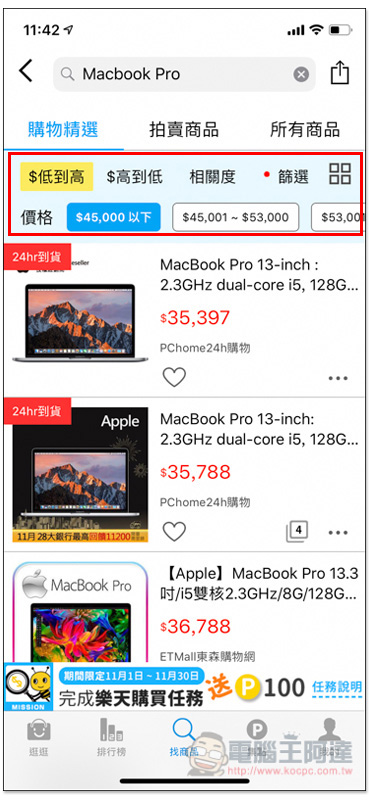Switch to grid view layout
Image resolution: width=369 pixels, height=800 pixels.
[340, 174]
